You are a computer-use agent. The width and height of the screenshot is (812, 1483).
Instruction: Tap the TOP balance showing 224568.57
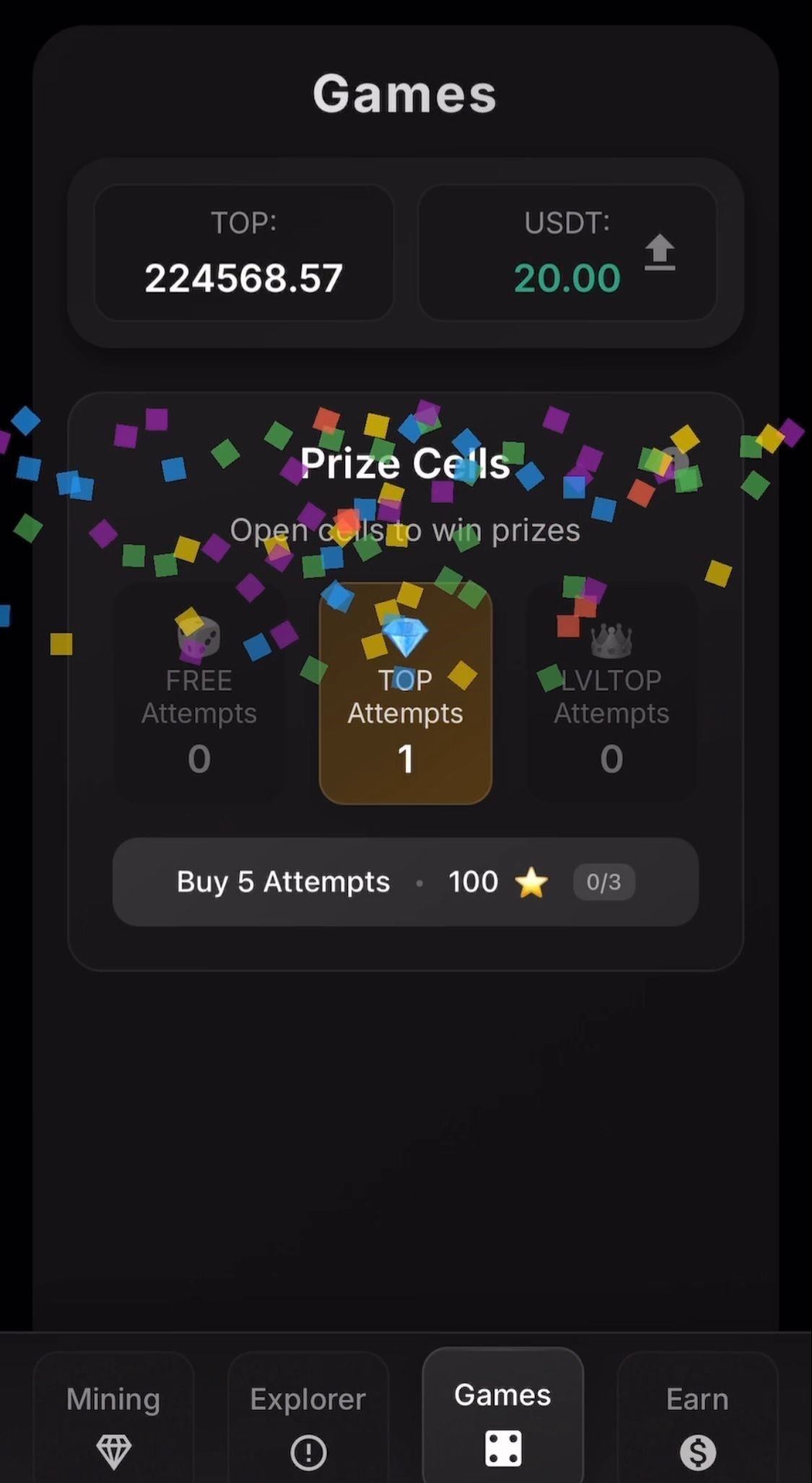click(x=243, y=278)
